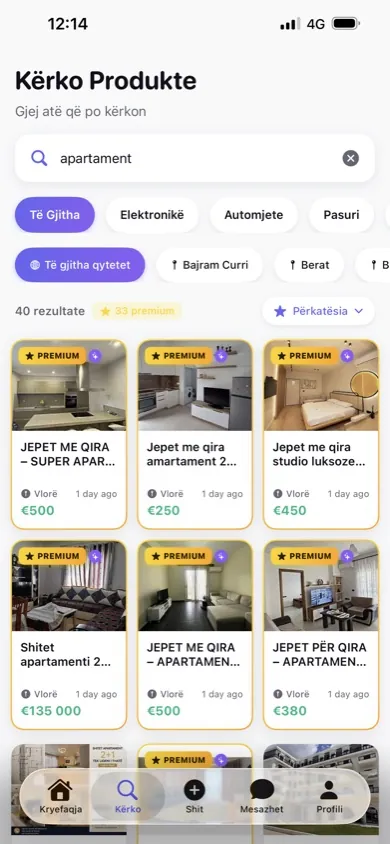
Task: Filter results by Bajram Curri city
Action: (209, 265)
